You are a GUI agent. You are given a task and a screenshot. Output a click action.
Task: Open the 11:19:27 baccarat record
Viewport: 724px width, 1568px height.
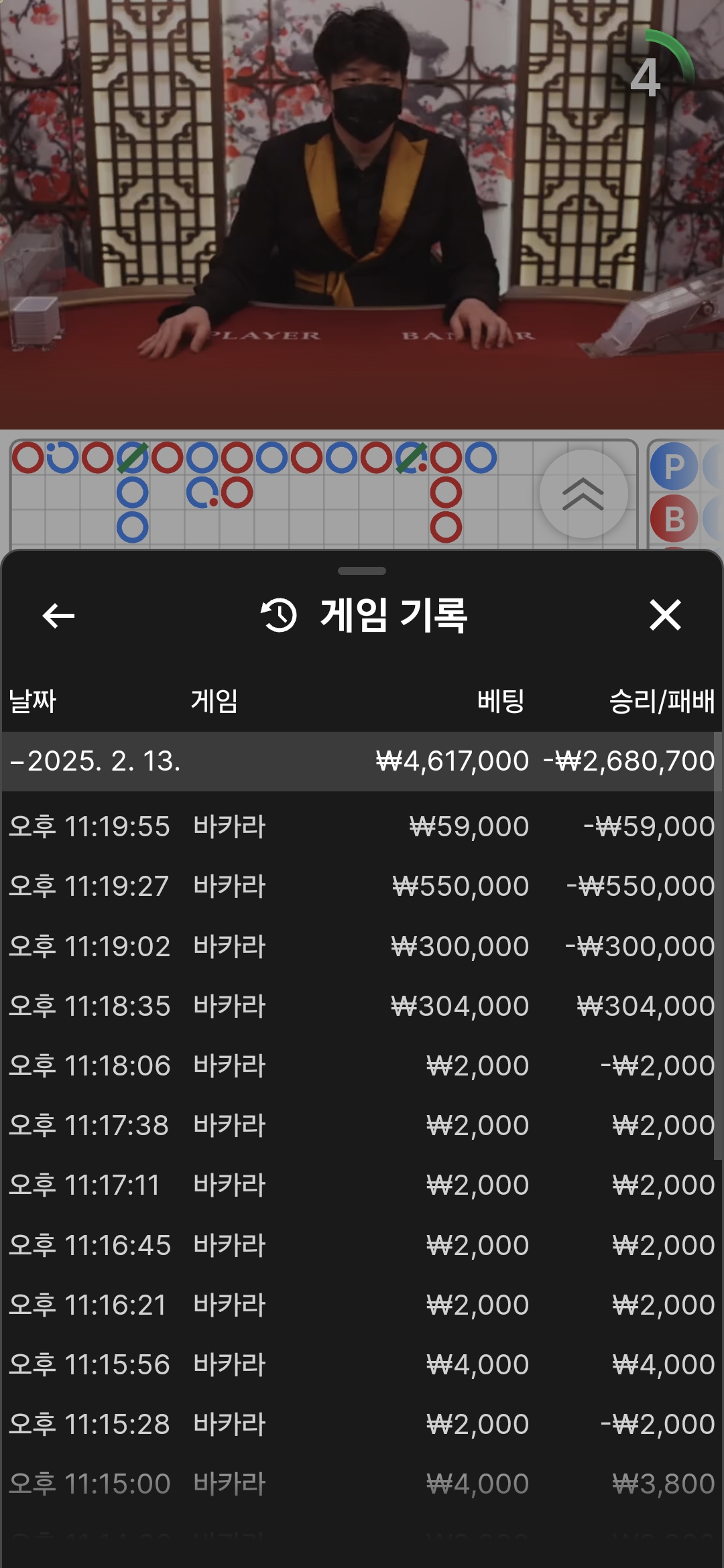point(362,886)
